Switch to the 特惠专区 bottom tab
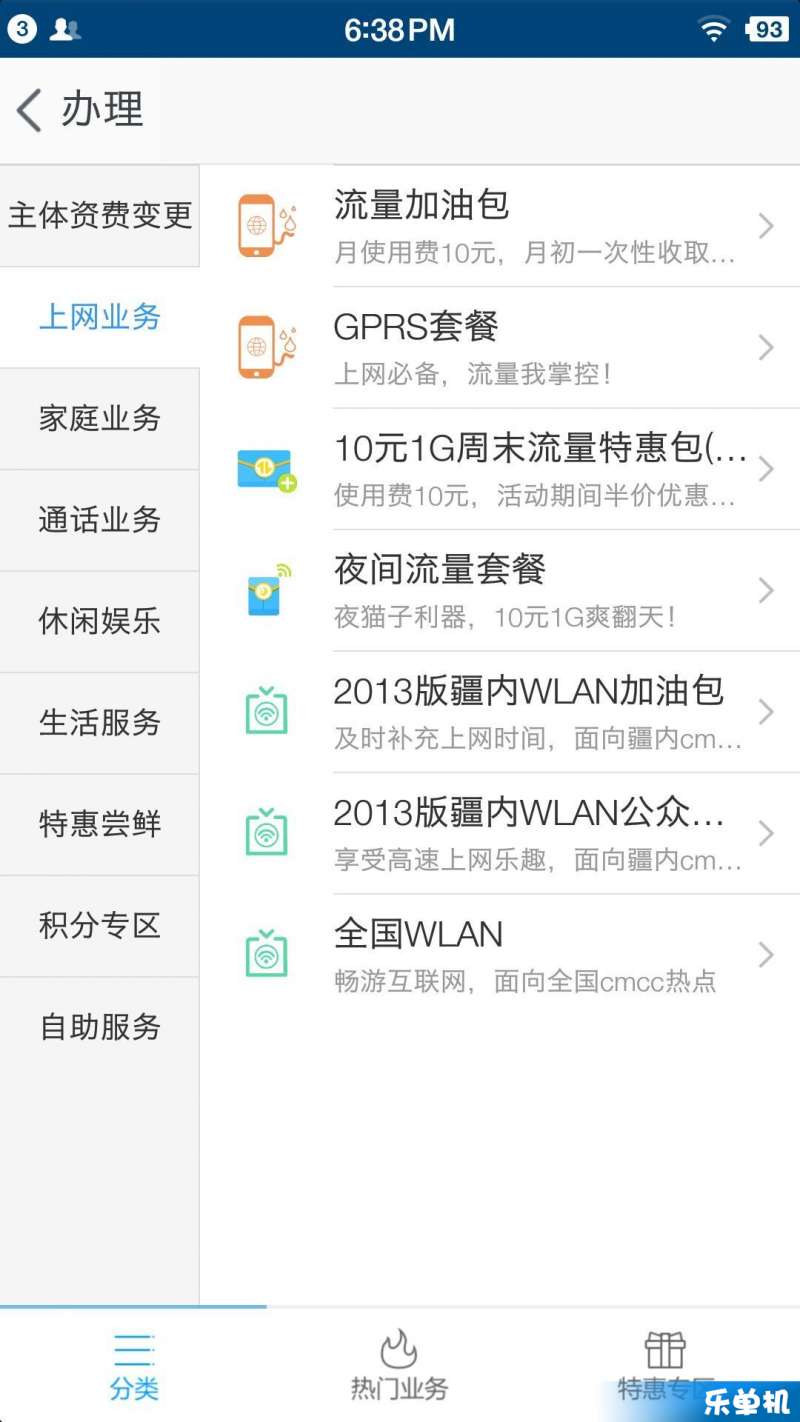The width and height of the screenshot is (800, 1422). pos(666,1364)
